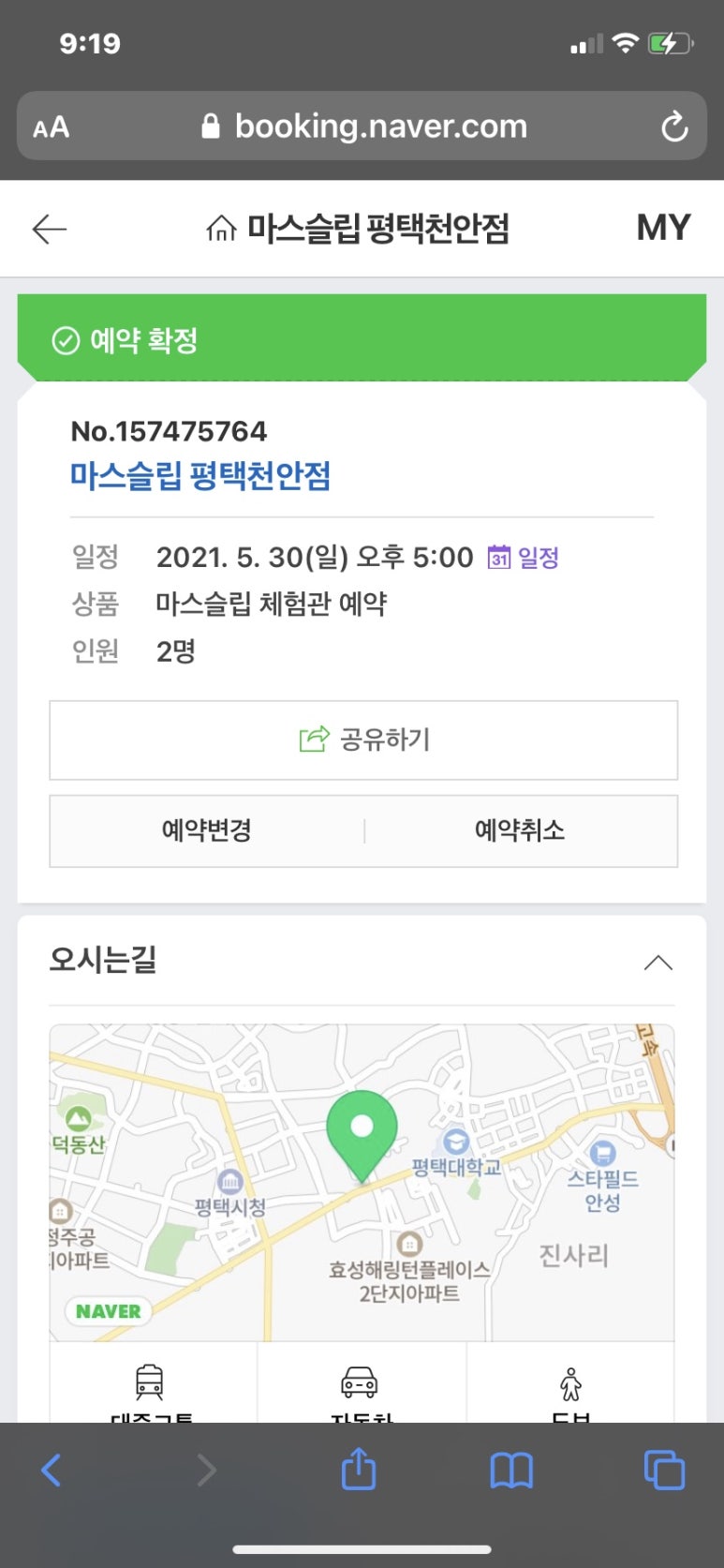Select car directions
This screenshot has width=724, height=1568.
point(361,1385)
